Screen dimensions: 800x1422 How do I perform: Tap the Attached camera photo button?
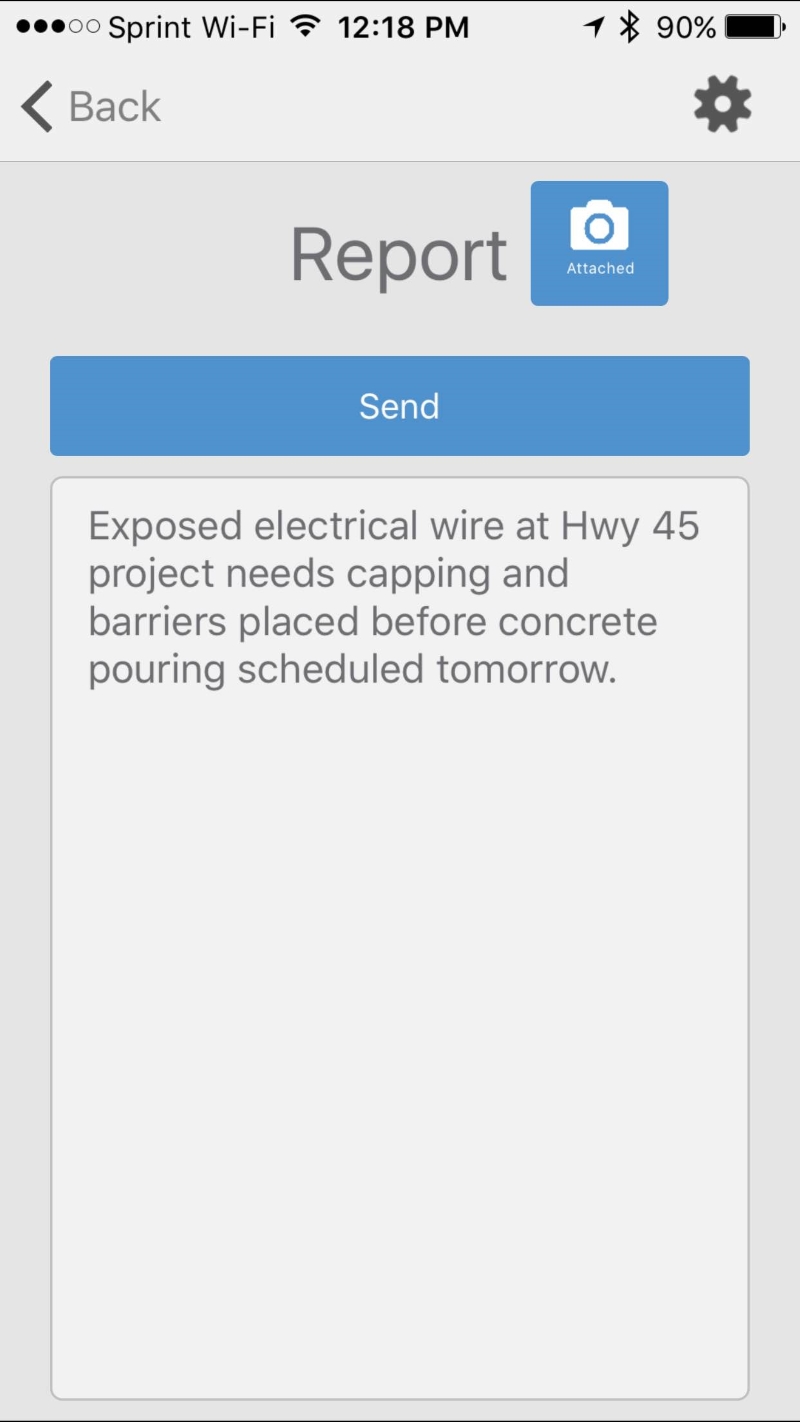[599, 243]
